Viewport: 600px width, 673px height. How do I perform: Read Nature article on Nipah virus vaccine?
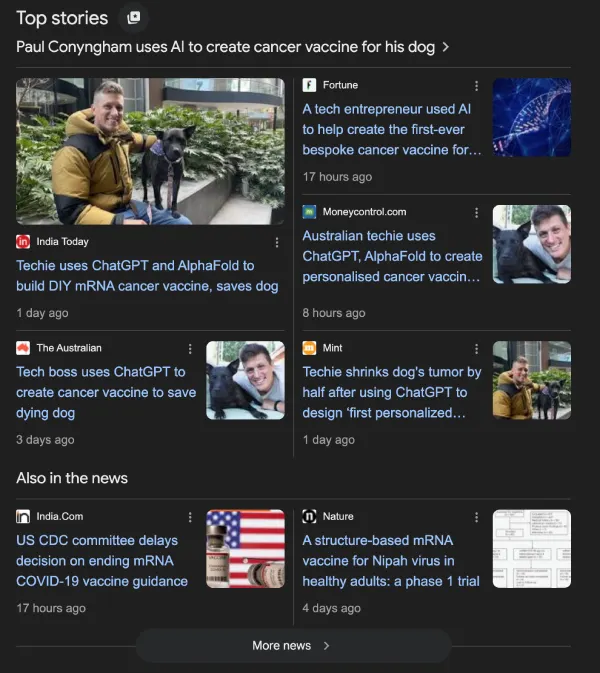click(391, 560)
